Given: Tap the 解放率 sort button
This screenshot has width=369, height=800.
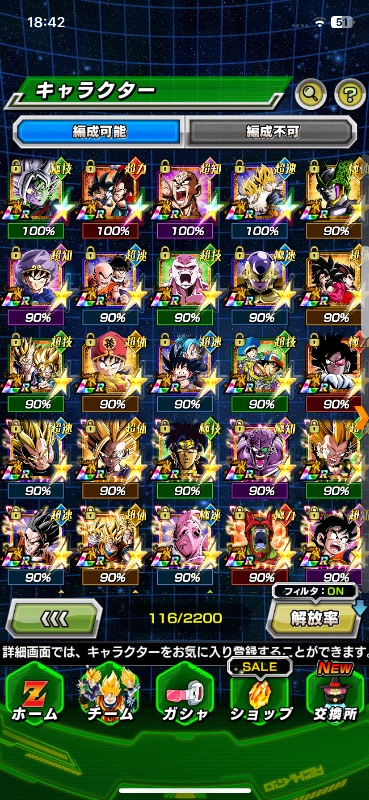Looking at the screenshot, I should (x=314, y=618).
